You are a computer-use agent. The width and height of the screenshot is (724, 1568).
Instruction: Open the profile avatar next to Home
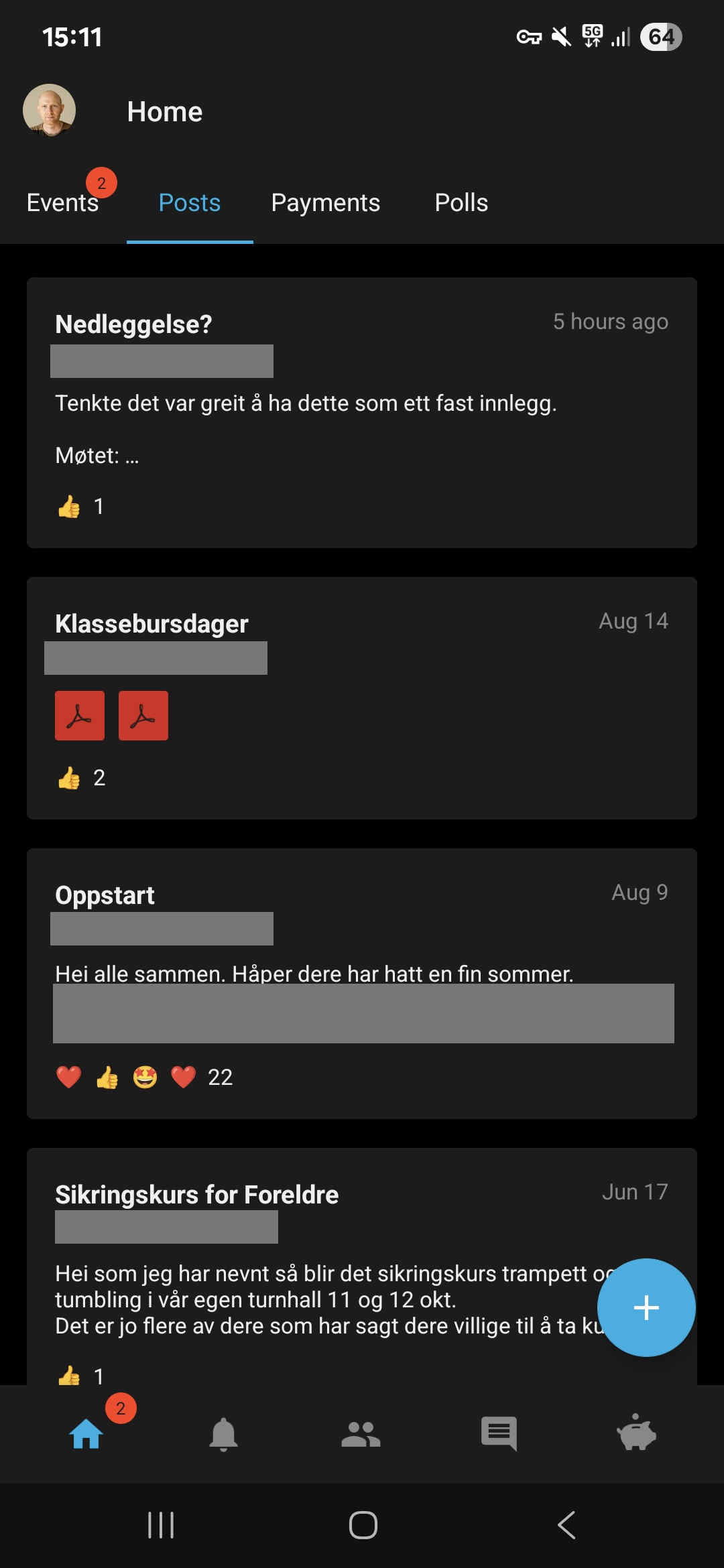(x=49, y=111)
